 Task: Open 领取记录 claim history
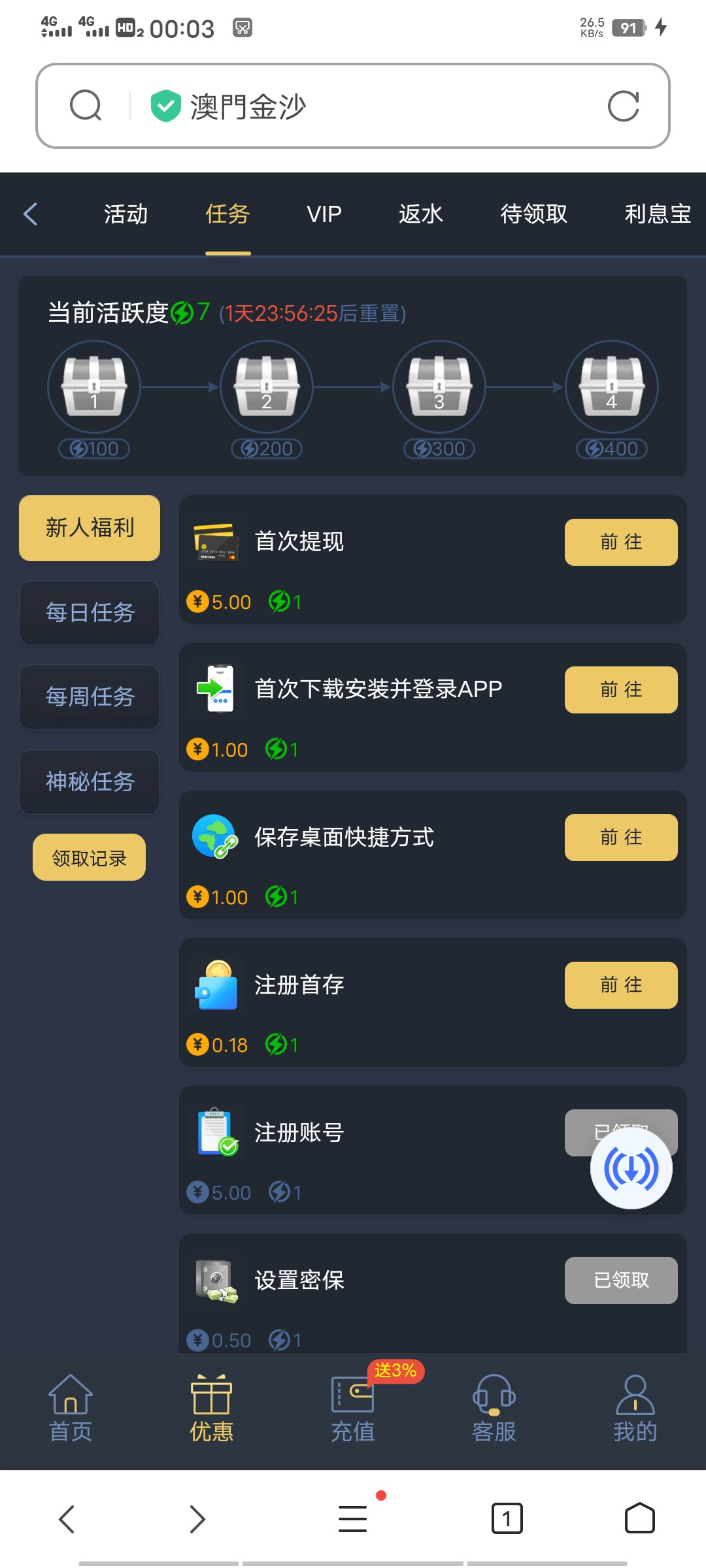(x=90, y=857)
